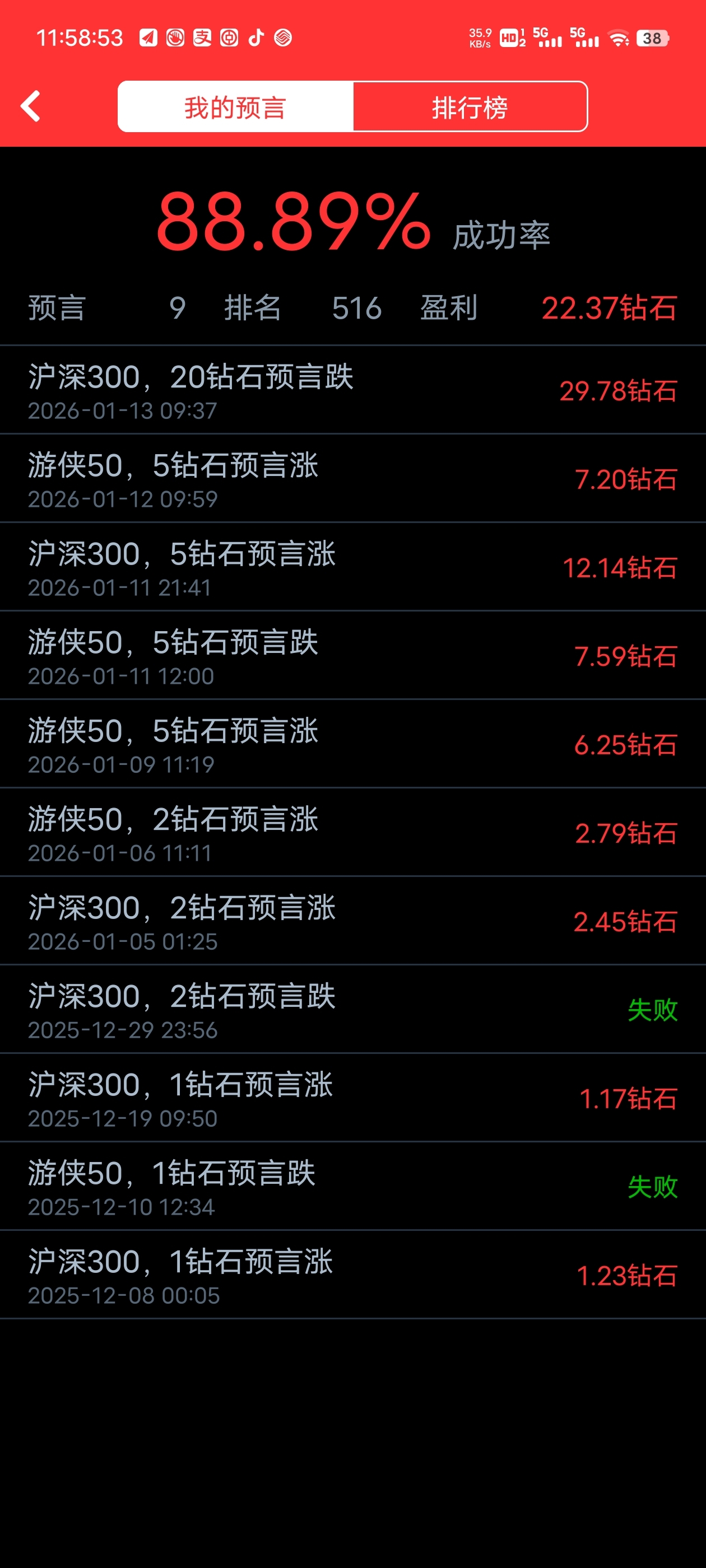Select the 我的预言 tab

click(236, 107)
